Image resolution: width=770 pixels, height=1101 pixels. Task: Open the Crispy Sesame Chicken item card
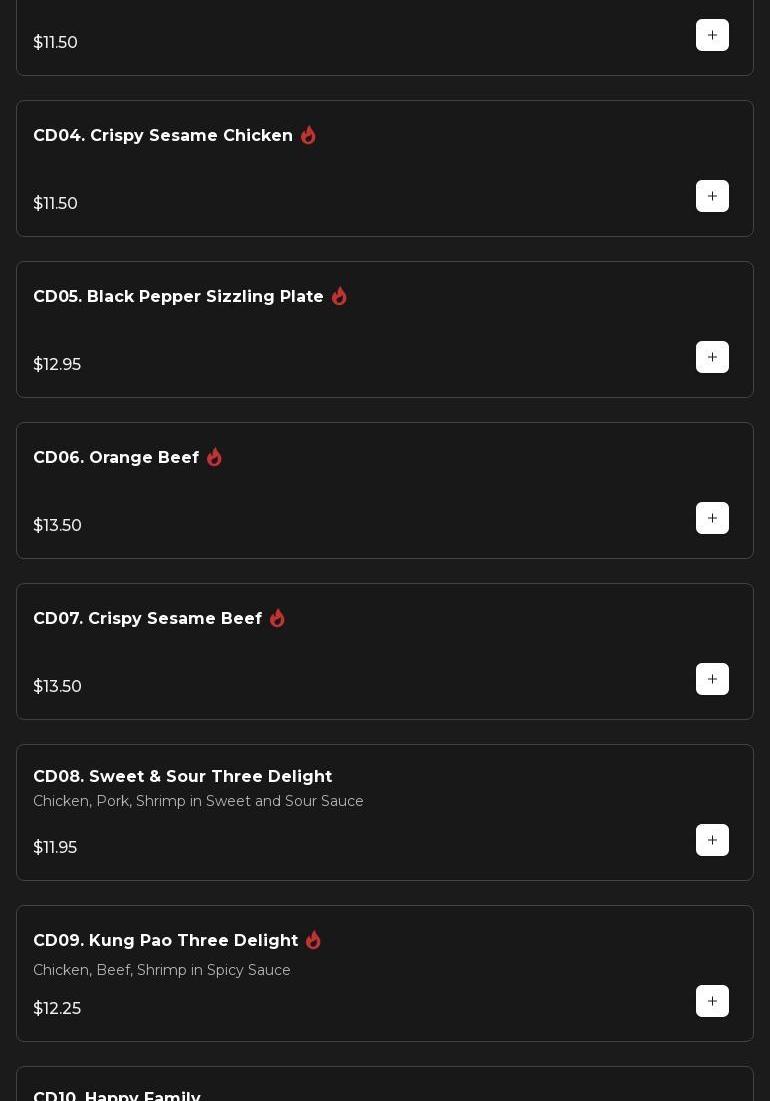click(x=163, y=136)
